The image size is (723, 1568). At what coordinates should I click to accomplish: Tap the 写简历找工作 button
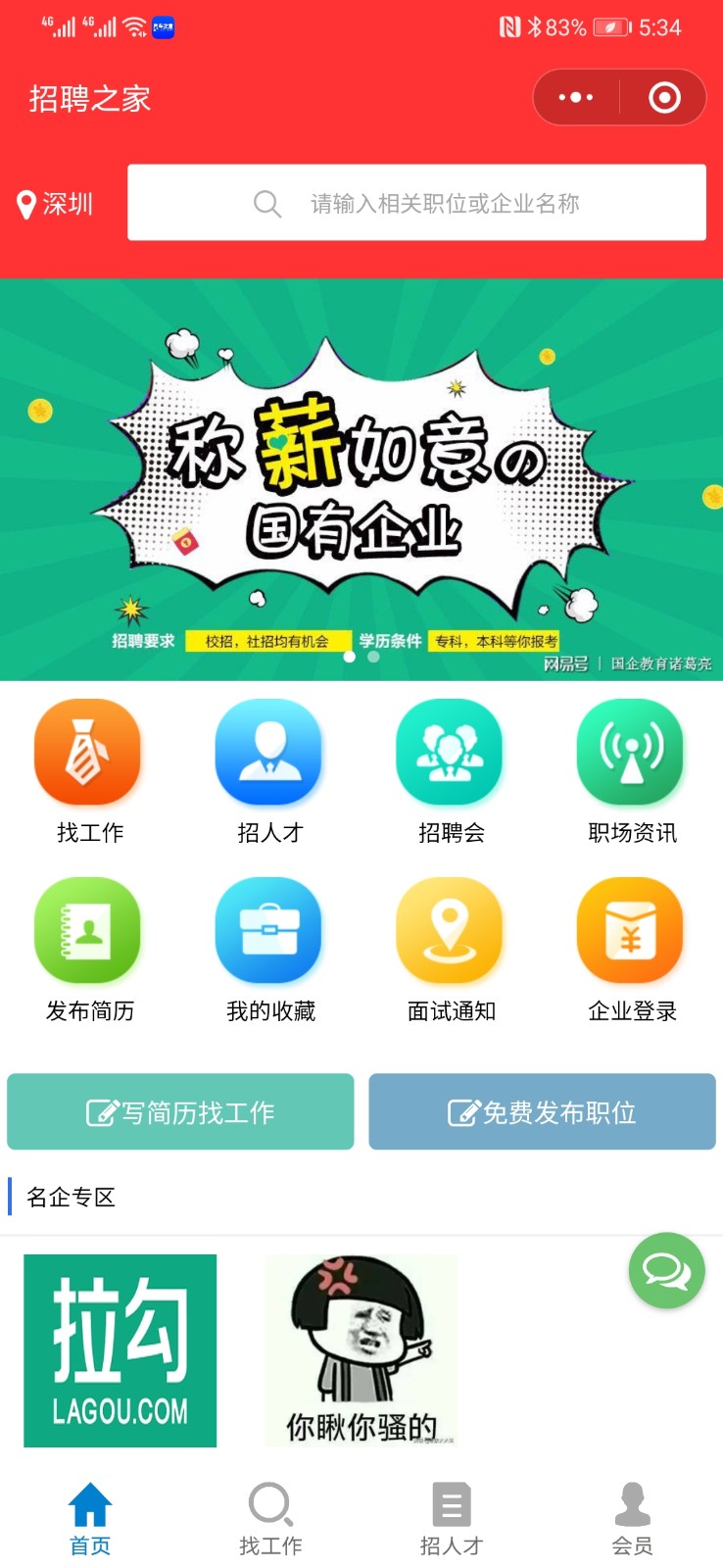tap(180, 1111)
